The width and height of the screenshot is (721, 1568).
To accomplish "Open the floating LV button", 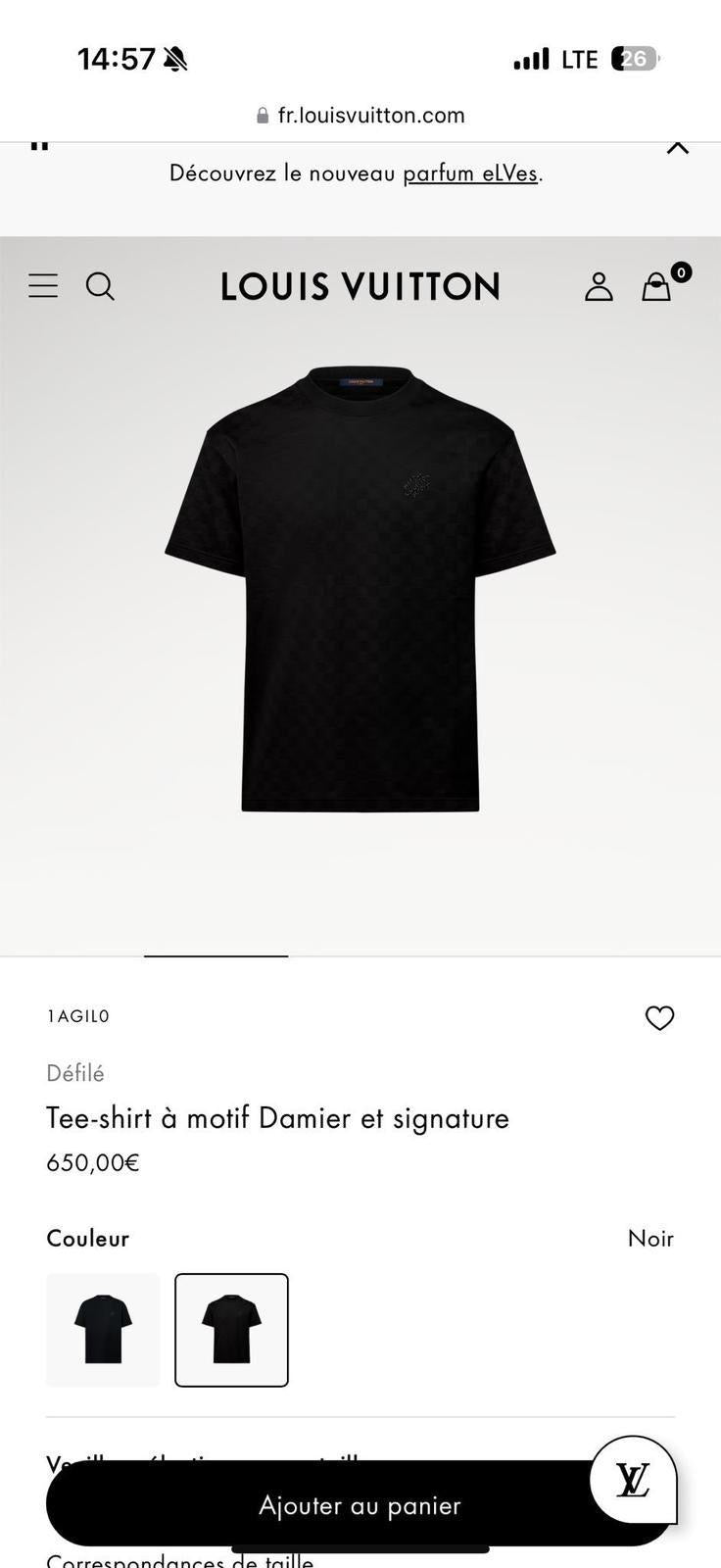I will (633, 1480).
